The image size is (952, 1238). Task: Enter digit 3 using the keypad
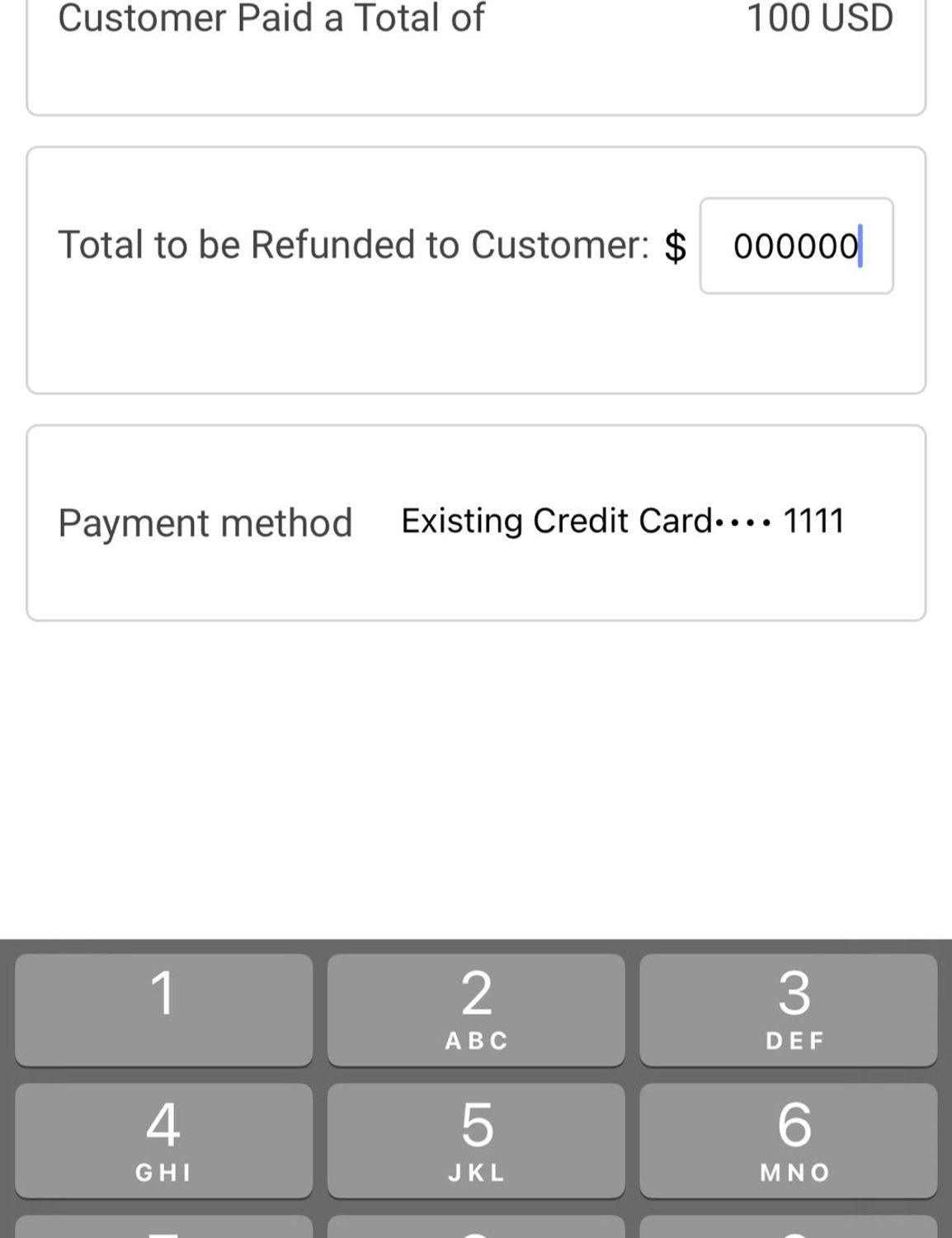point(788,1009)
